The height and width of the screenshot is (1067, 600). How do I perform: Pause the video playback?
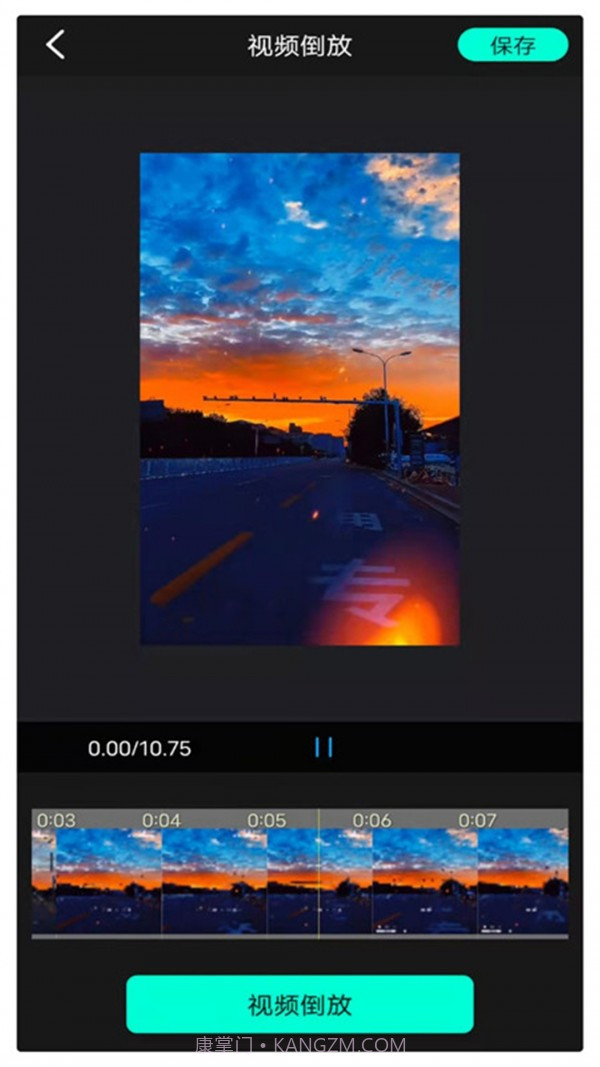pyautogui.click(x=323, y=747)
